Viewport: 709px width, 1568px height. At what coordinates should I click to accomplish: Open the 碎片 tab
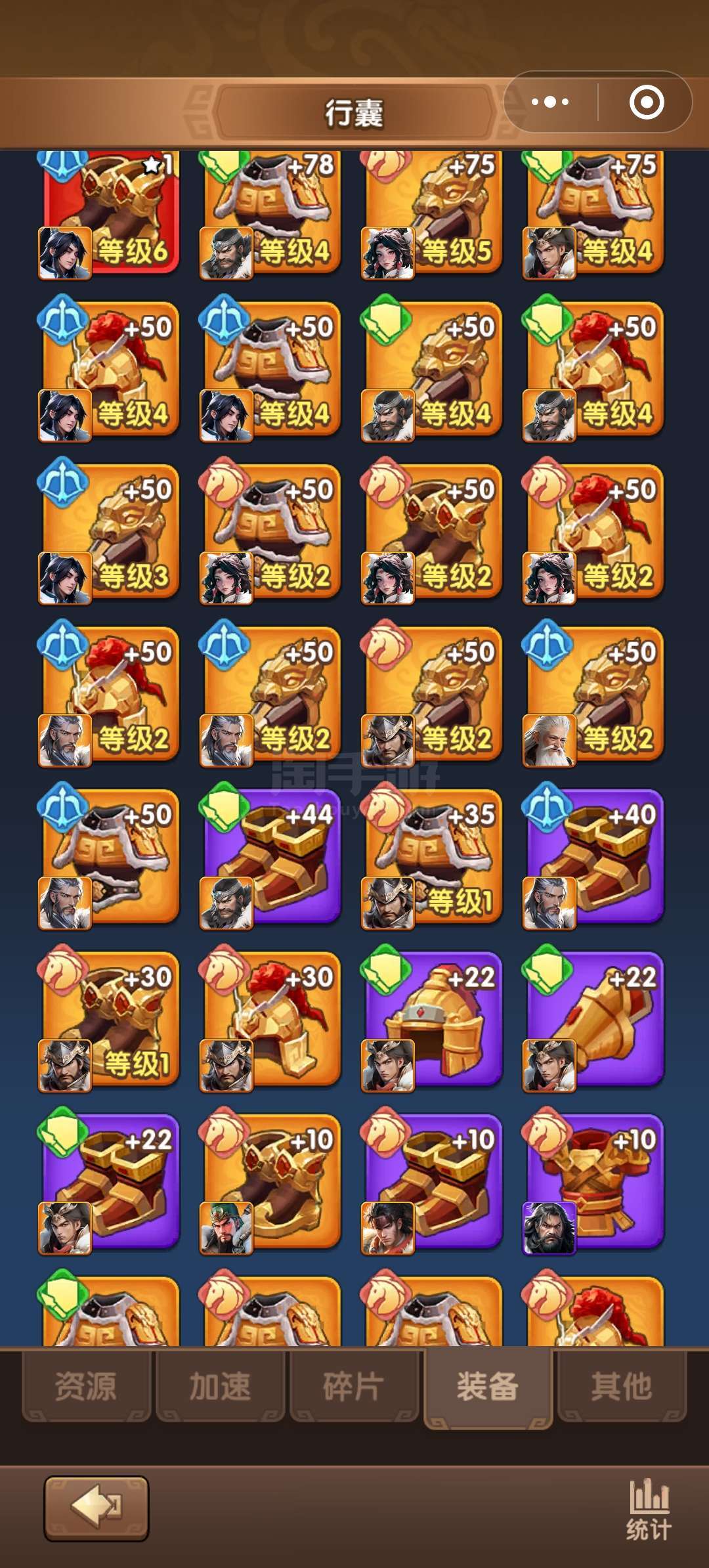[x=354, y=1386]
